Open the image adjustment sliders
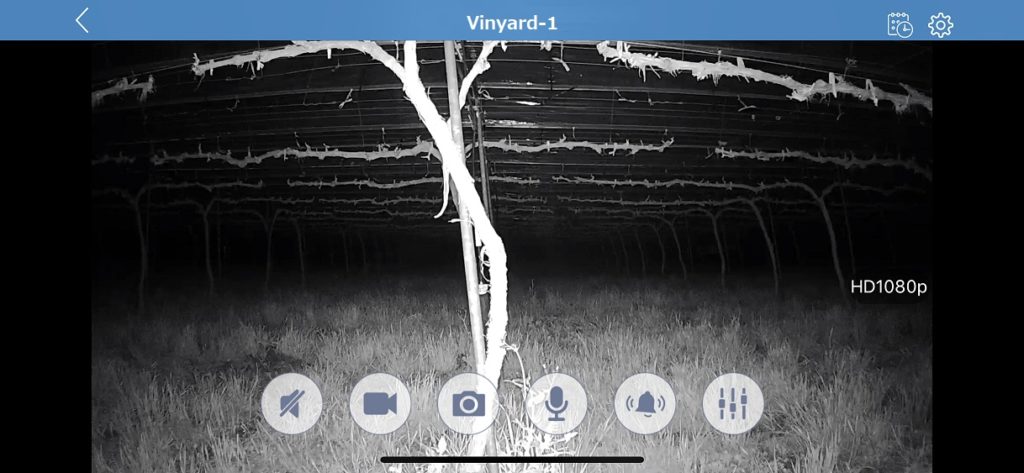Screen dimensions: 1024x473 click(733, 404)
